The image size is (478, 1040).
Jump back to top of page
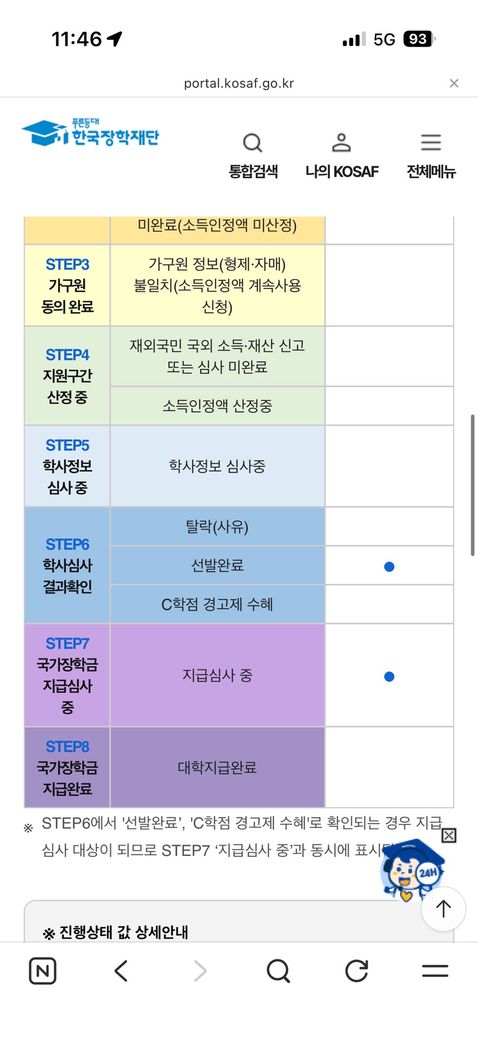point(444,909)
